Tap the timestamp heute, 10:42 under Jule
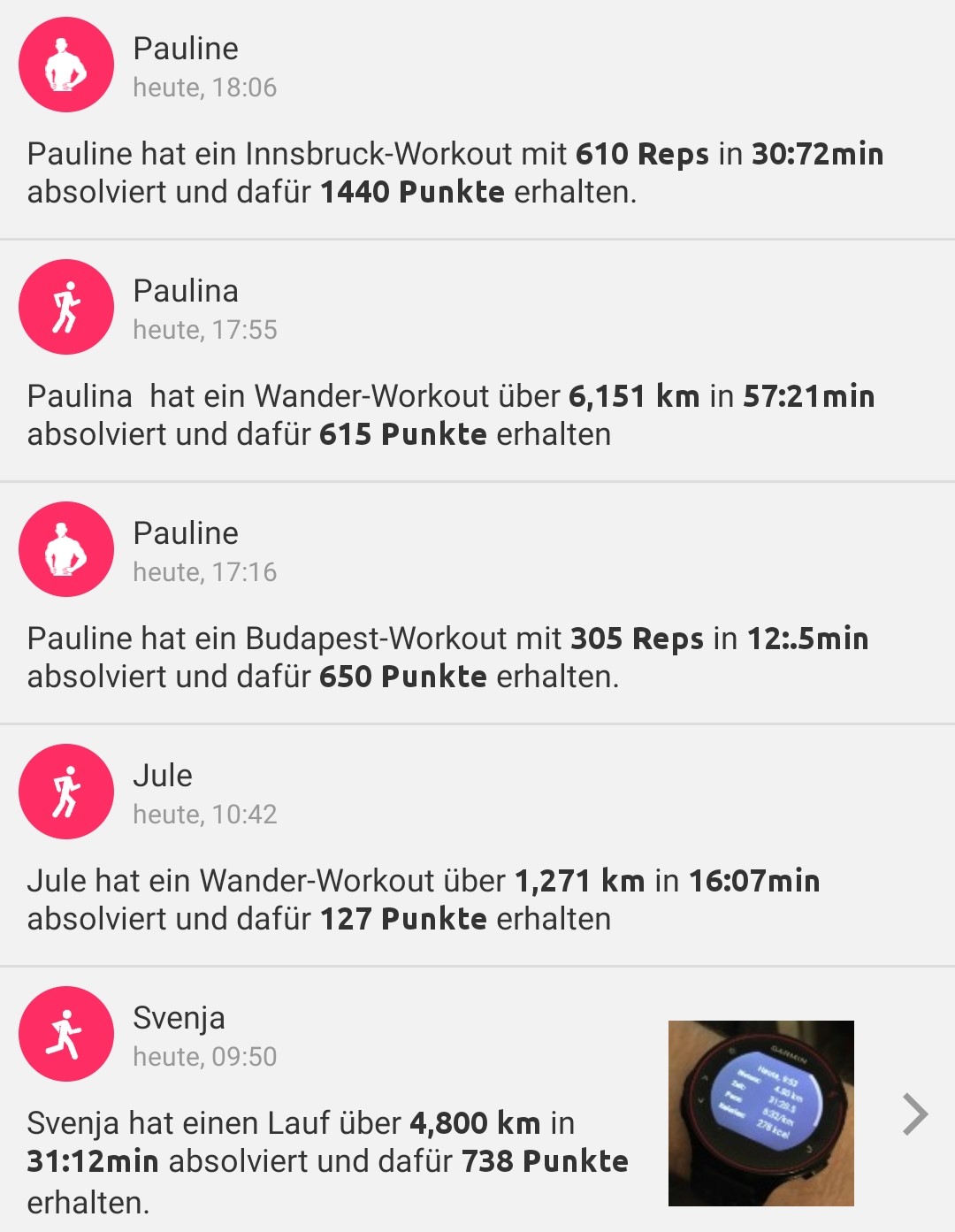Screen dimensions: 955x1232 [x=205, y=813]
